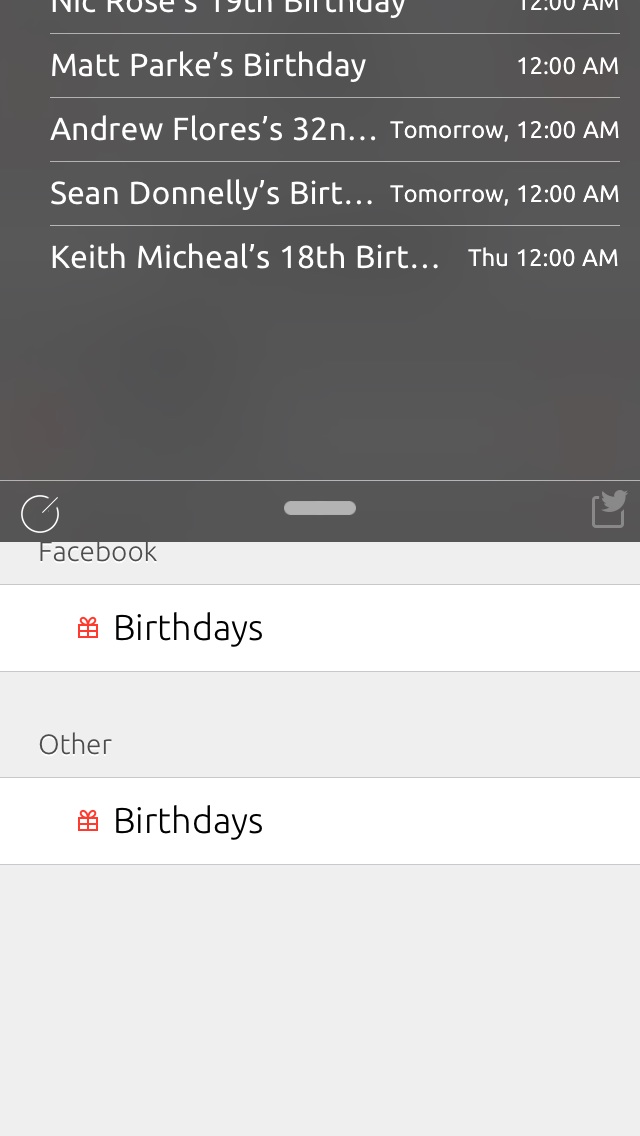The image size is (640, 1136).
Task: Tap the panel drag handle
Action: point(320,509)
